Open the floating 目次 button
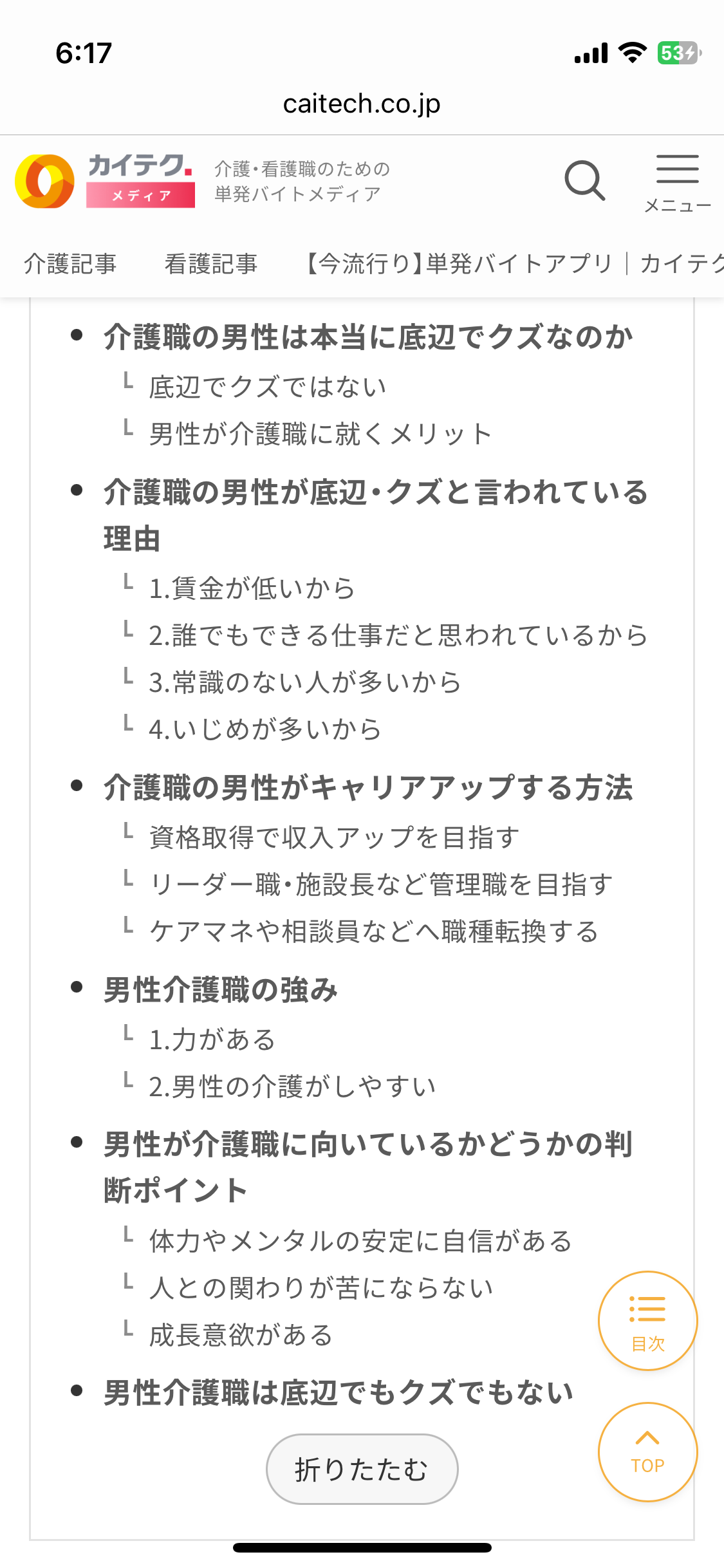Image resolution: width=724 pixels, height=1568 pixels. (x=647, y=1321)
